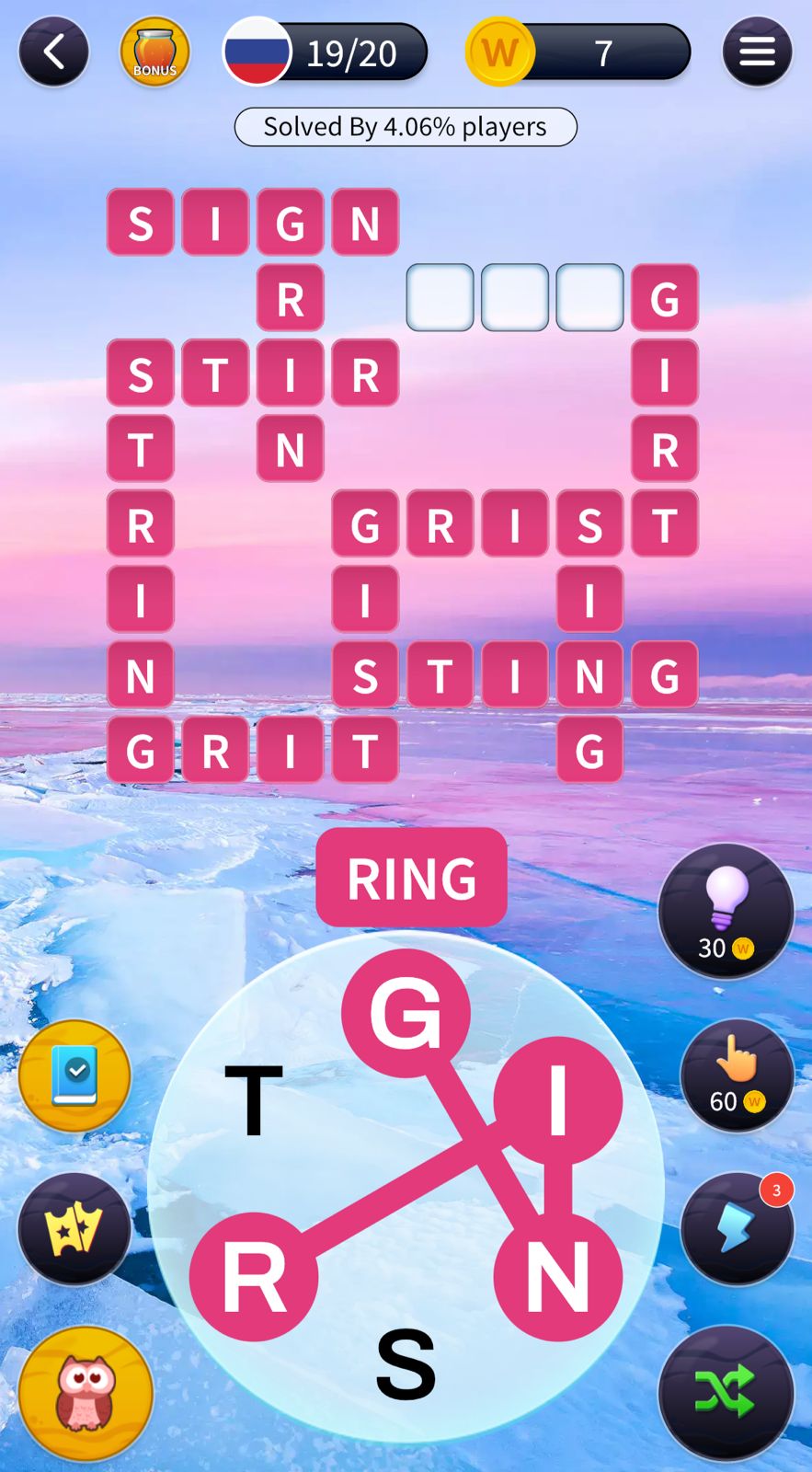Use the lightbulb hint for 30 coins

point(726,911)
